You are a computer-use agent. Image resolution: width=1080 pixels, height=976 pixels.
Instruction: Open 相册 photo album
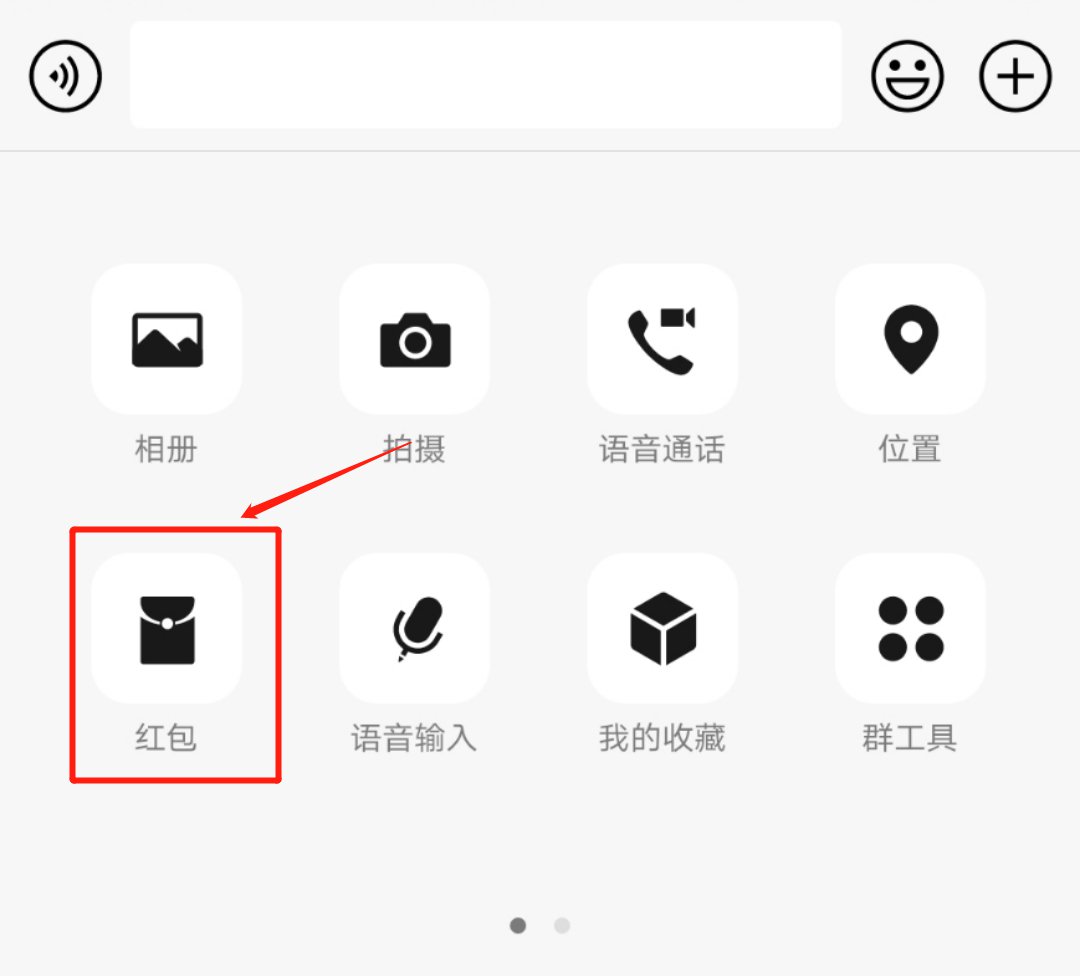tap(166, 339)
